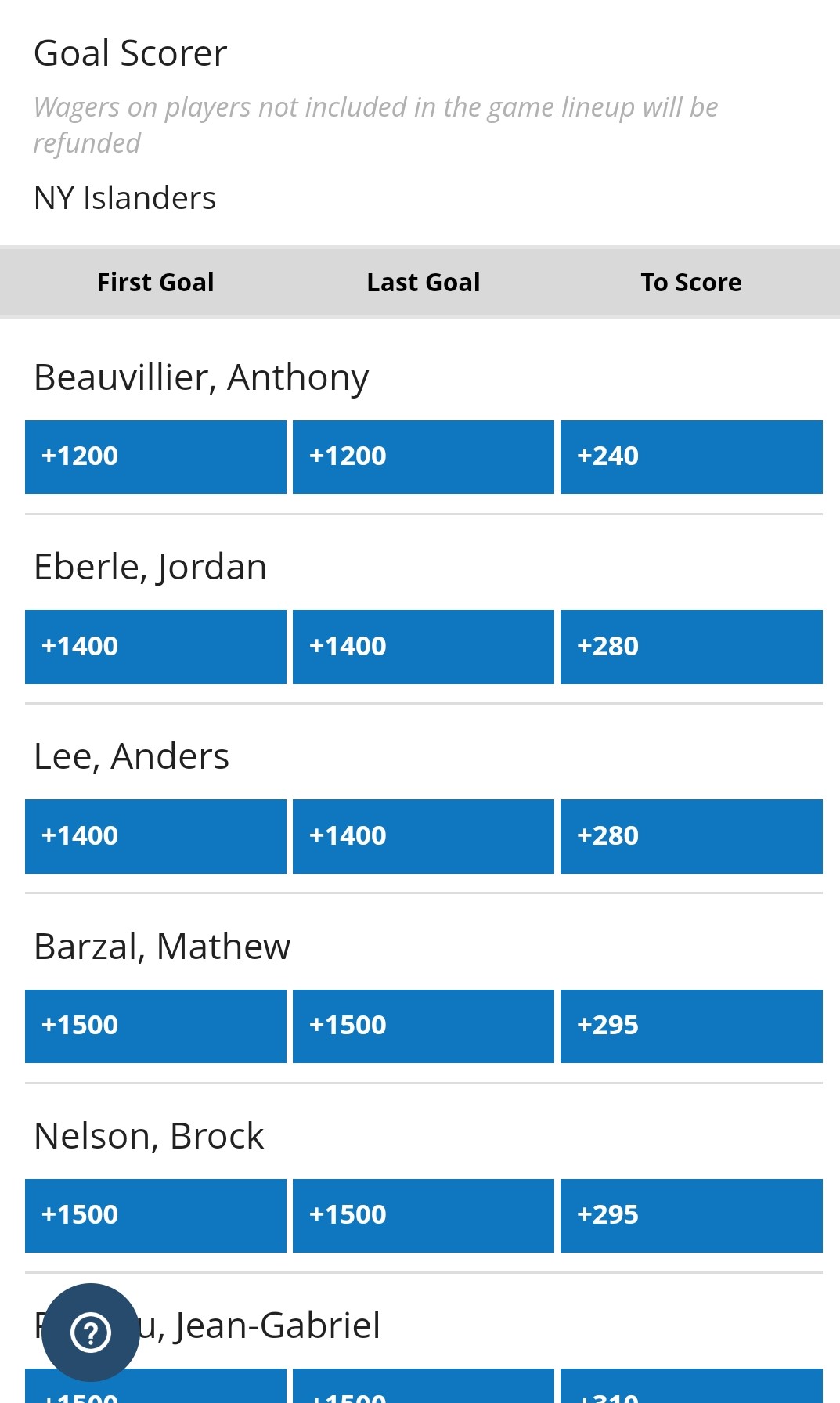
Task: Select Jean-Gabriel To Score odds +310
Action: 691,1386
